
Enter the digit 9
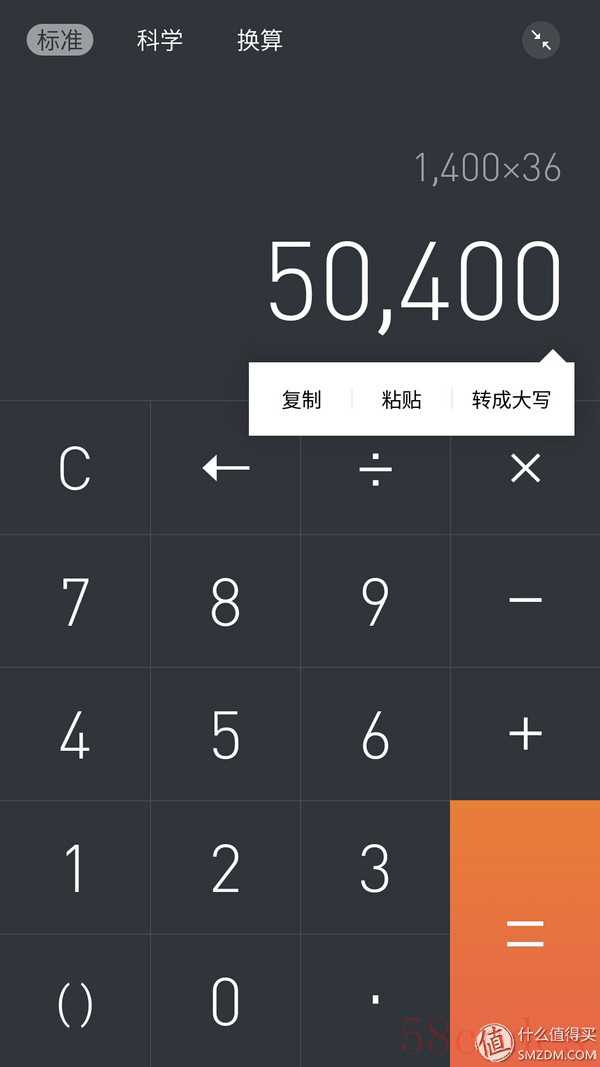(x=376, y=600)
